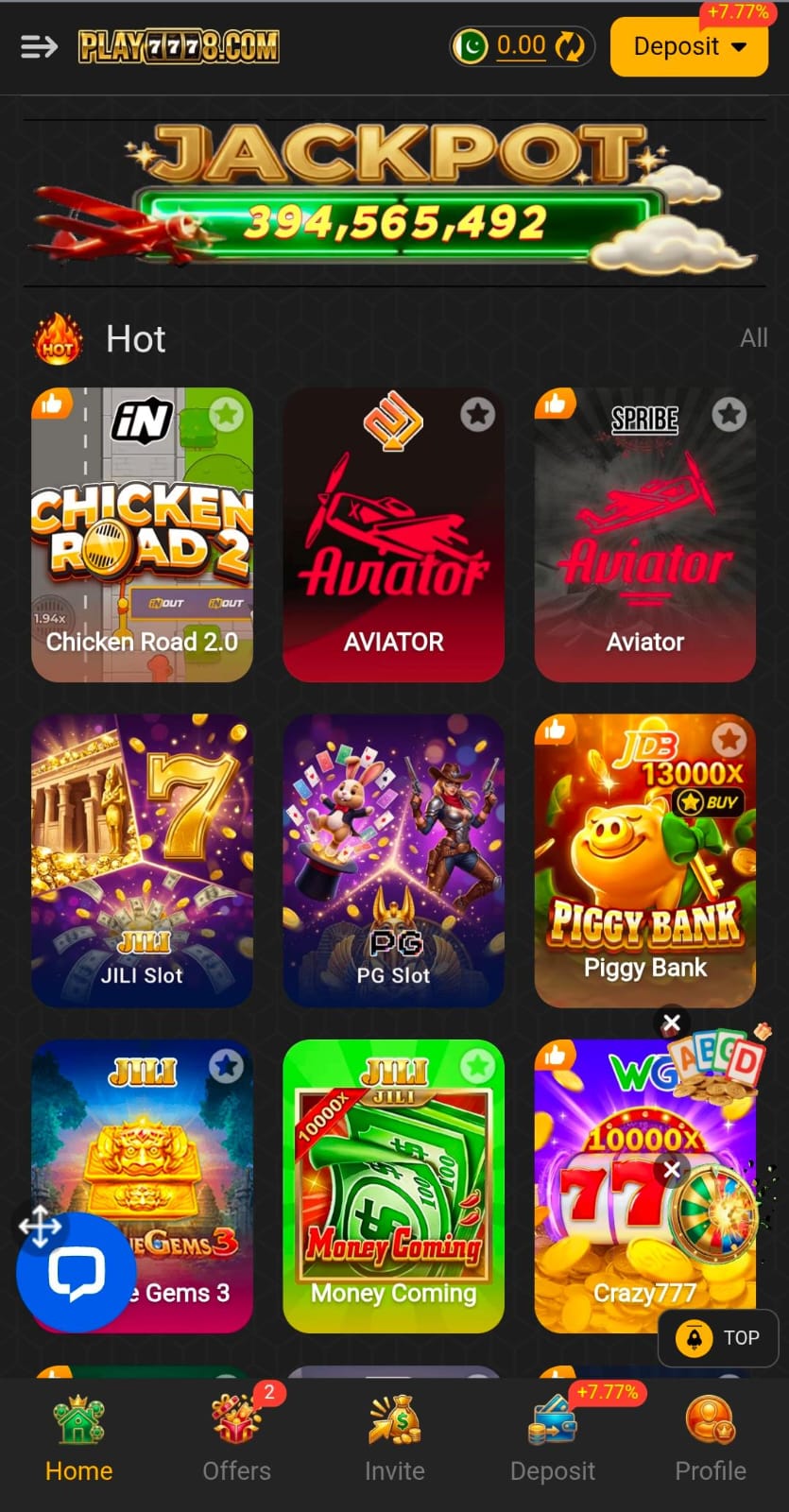789x1512 pixels.
Task: Star the Fortune Gems 3 game
Action: (226, 1066)
